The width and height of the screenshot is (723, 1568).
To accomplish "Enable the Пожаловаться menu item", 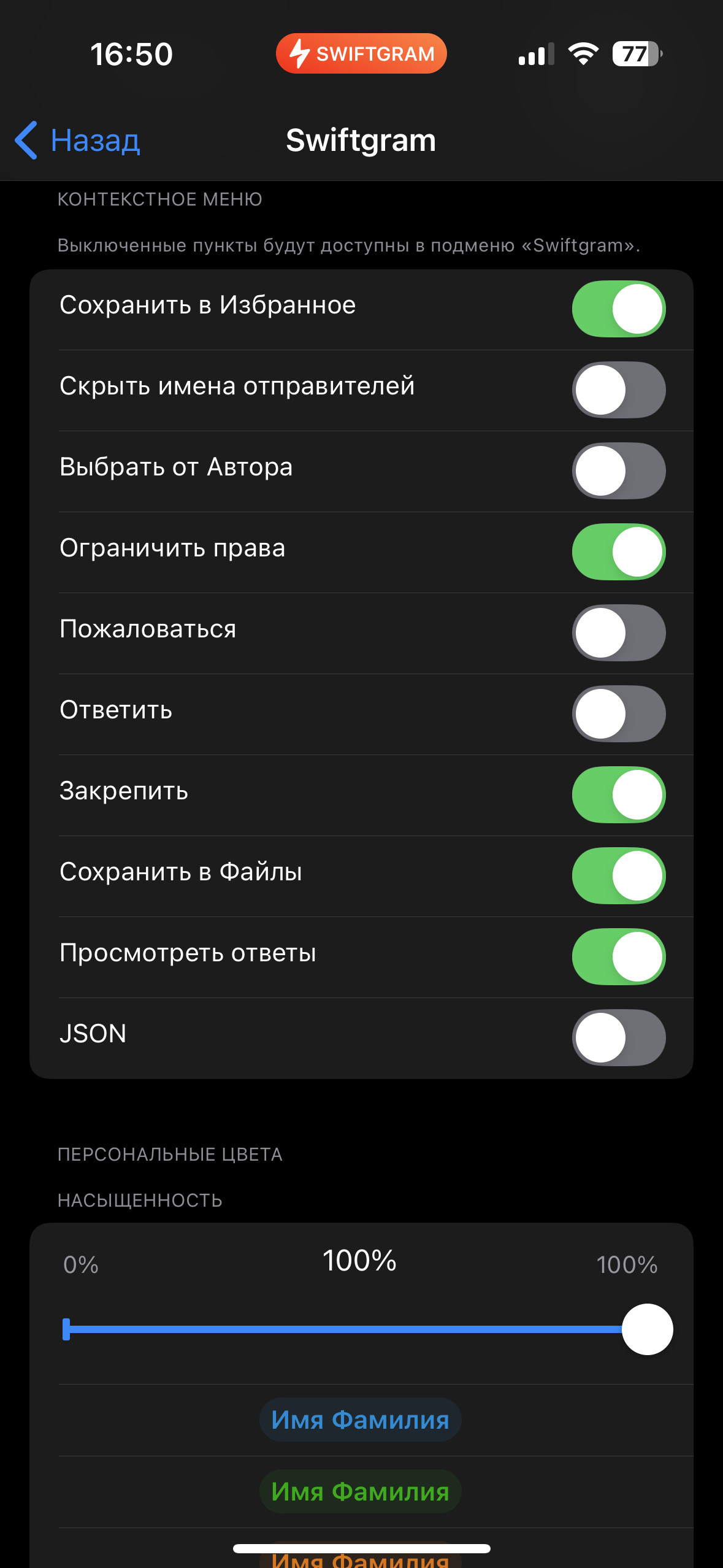I will [x=619, y=632].
